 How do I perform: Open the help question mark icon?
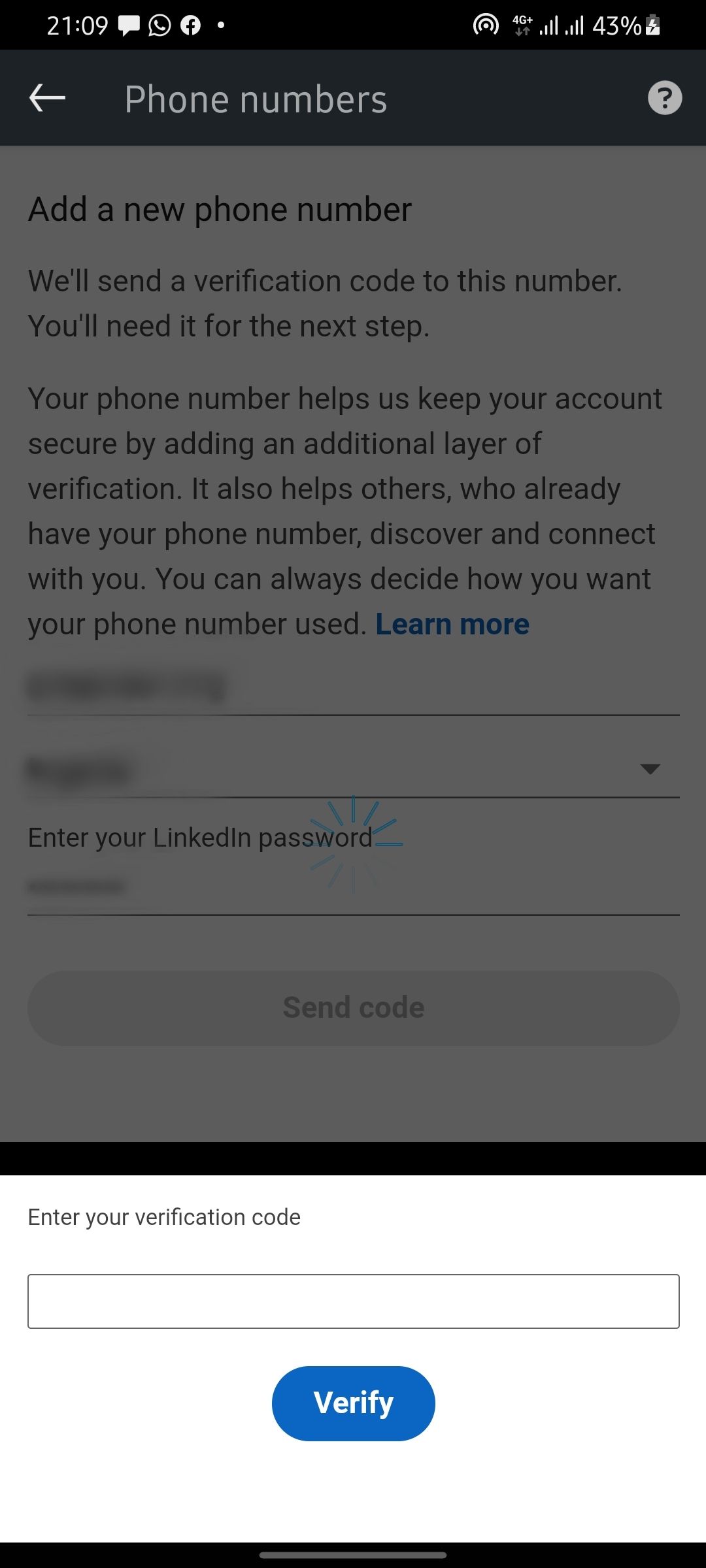pyautogui.click(x=664, y=99)
